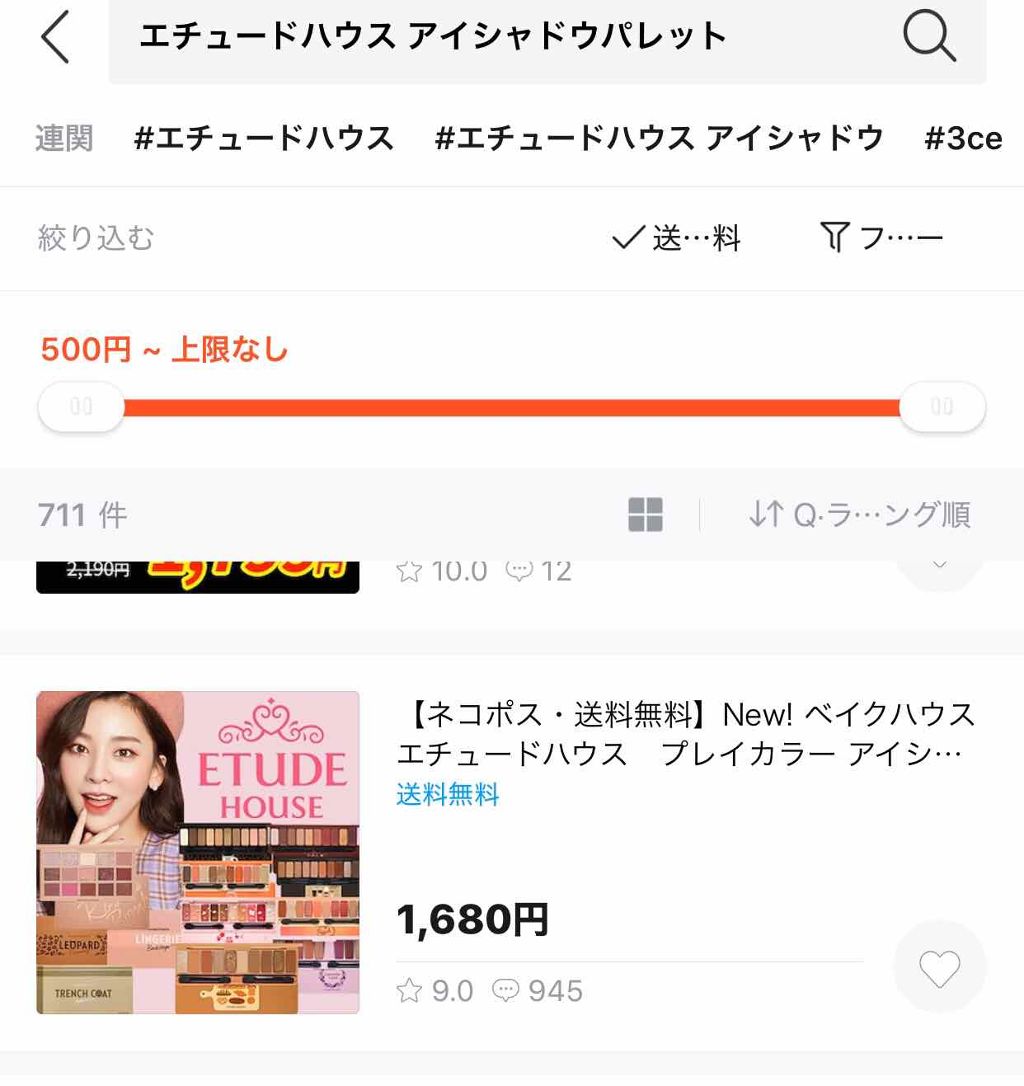Go back using the back arrow
The width and height of the screenshot is (1024, 1086).
point(56,40)
